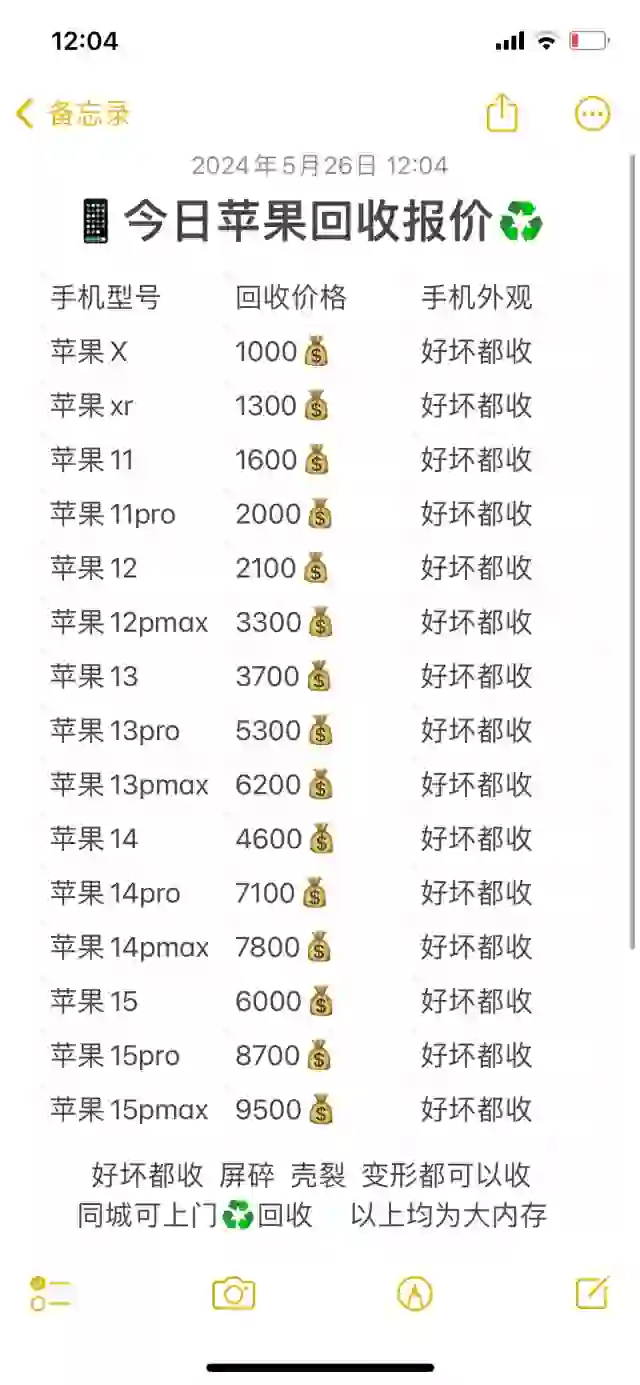The width and height of the screenshot is (640, 1385).
Task: Open the camera attachment options
Action: tap(234, 1293)
